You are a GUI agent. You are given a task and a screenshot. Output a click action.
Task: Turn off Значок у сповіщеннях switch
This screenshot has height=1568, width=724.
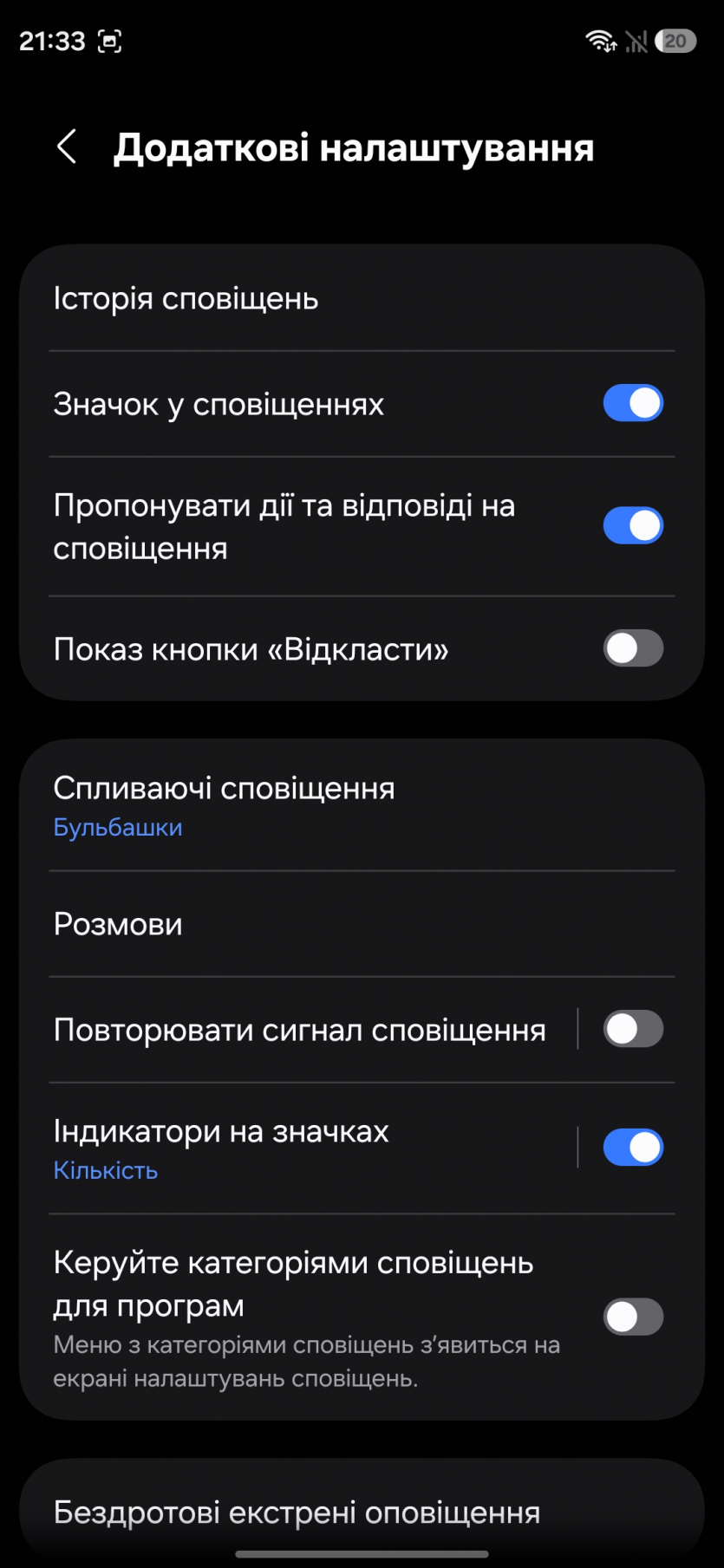[x=633, y=404]
